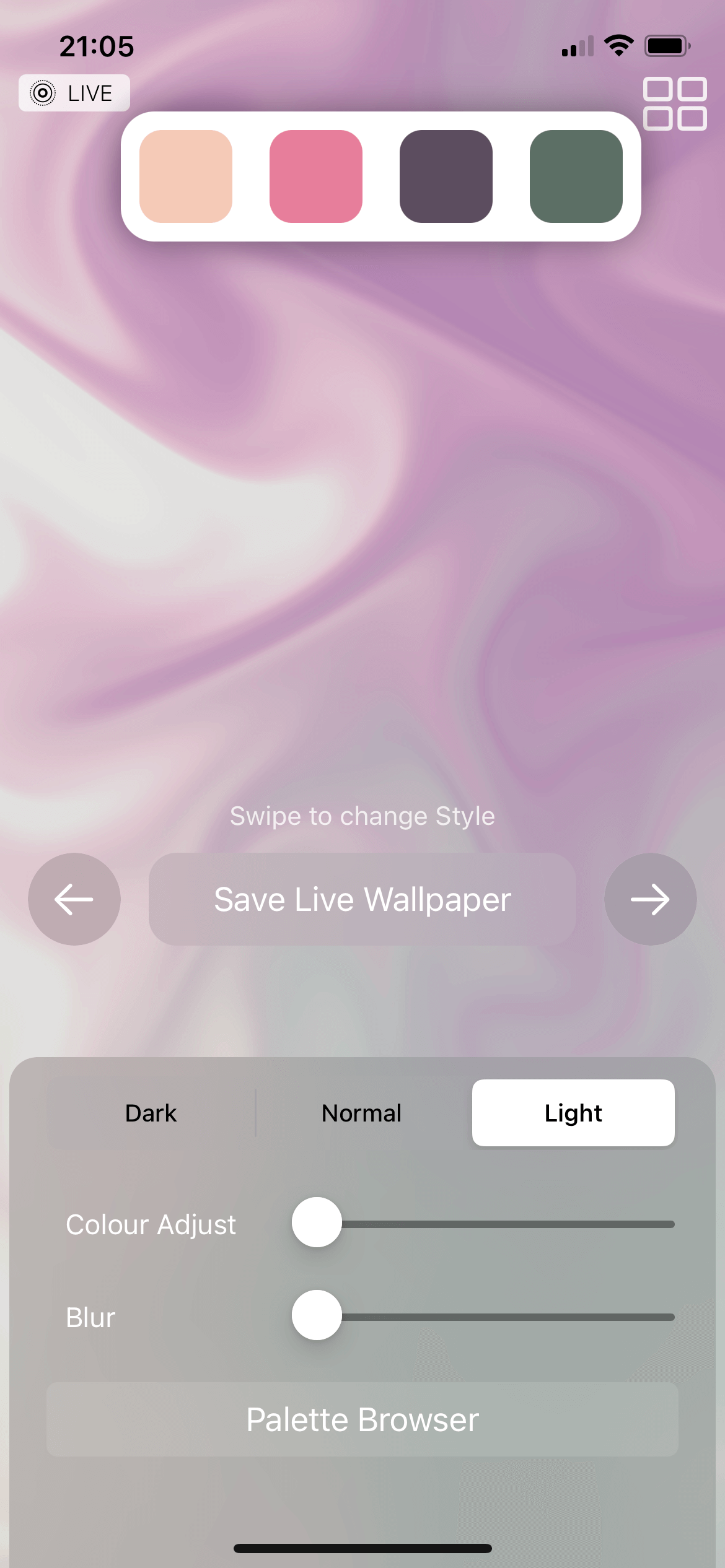
Task: Open the grid view icon
Action: pyautogui.click(x=675, y=104)
